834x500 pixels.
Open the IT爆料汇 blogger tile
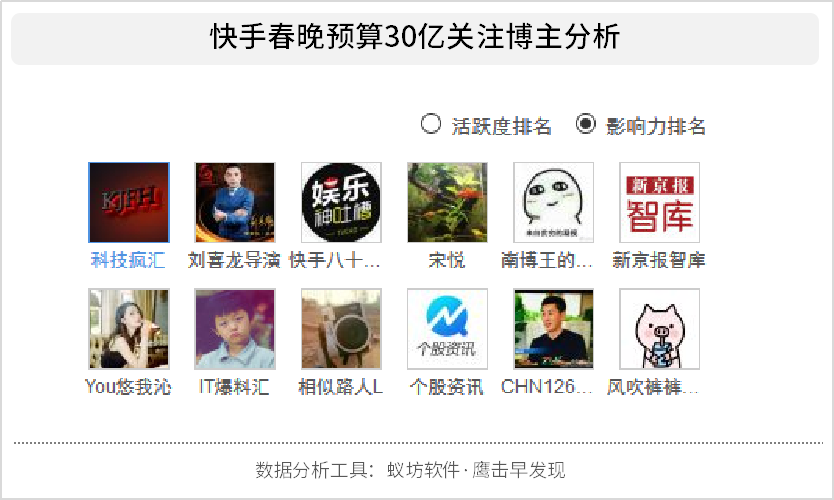(x=235, y=329)
